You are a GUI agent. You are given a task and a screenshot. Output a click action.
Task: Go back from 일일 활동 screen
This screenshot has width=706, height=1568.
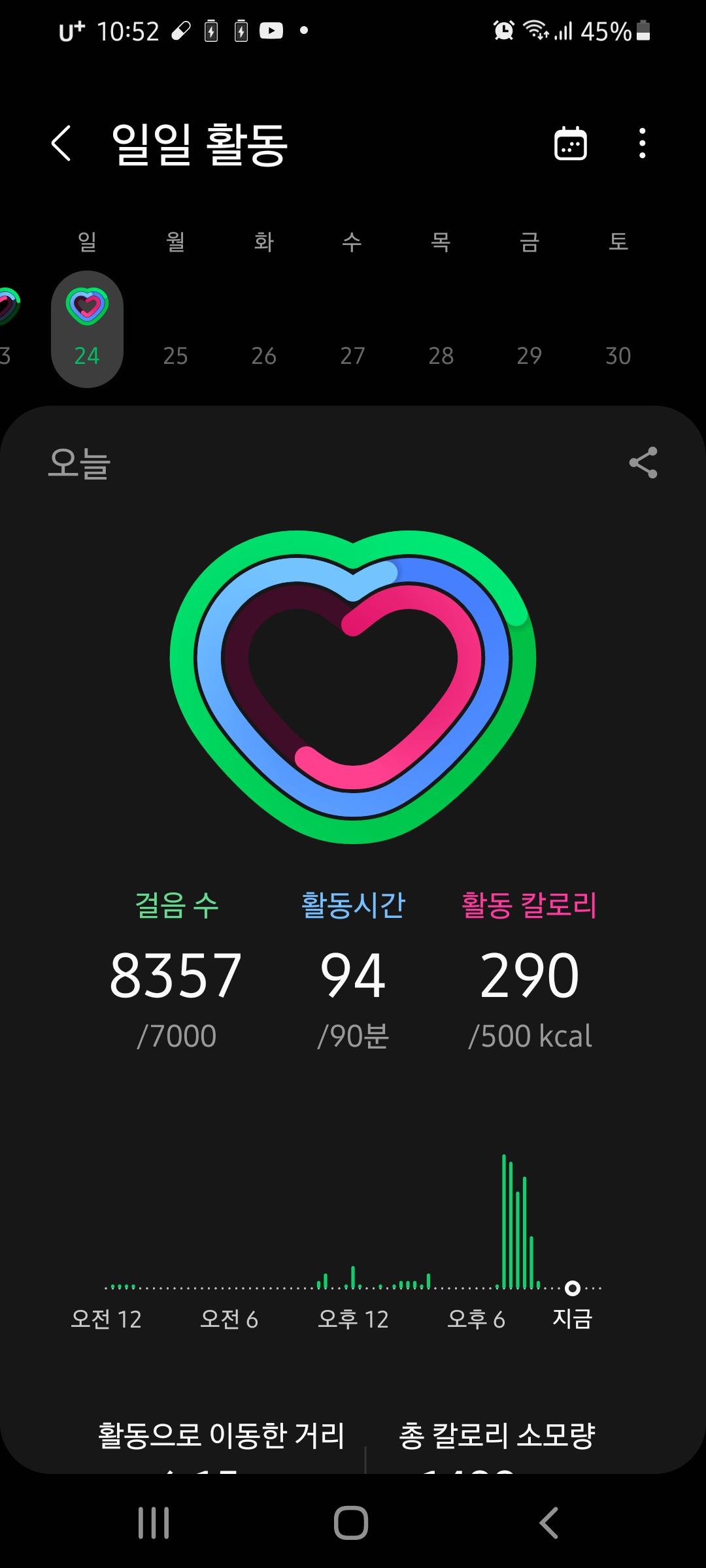point(61,143)
